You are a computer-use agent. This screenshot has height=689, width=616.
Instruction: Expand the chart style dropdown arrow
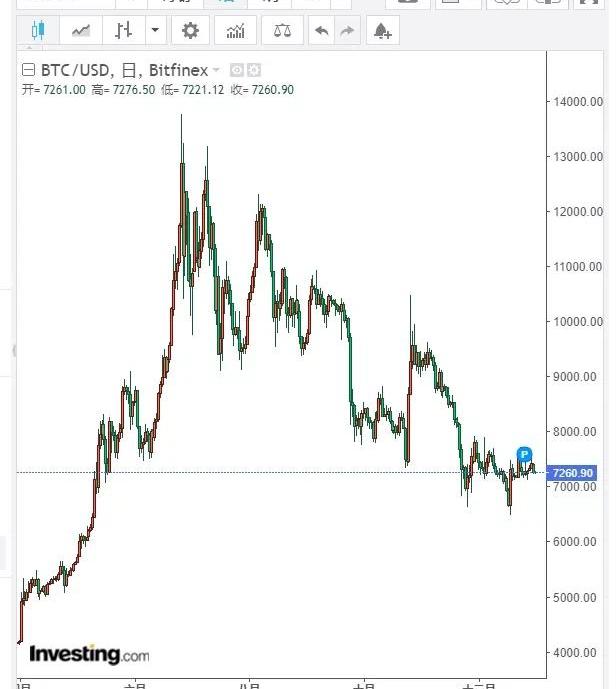coord(155,31)
